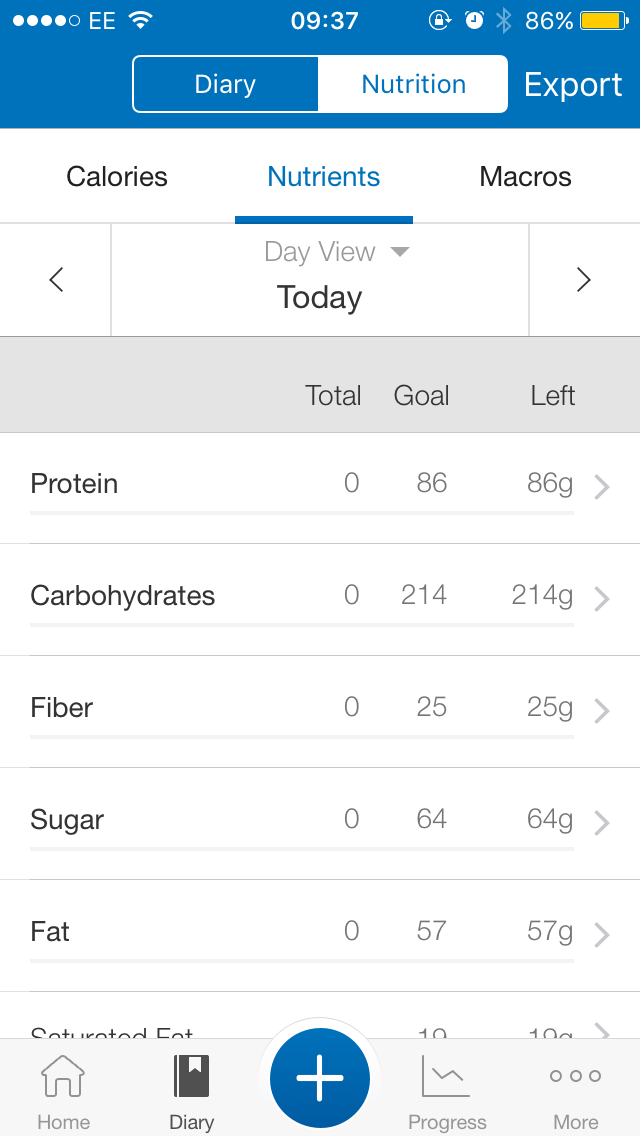Tap the Export button

pyautogui.click(x=573, y=85)
